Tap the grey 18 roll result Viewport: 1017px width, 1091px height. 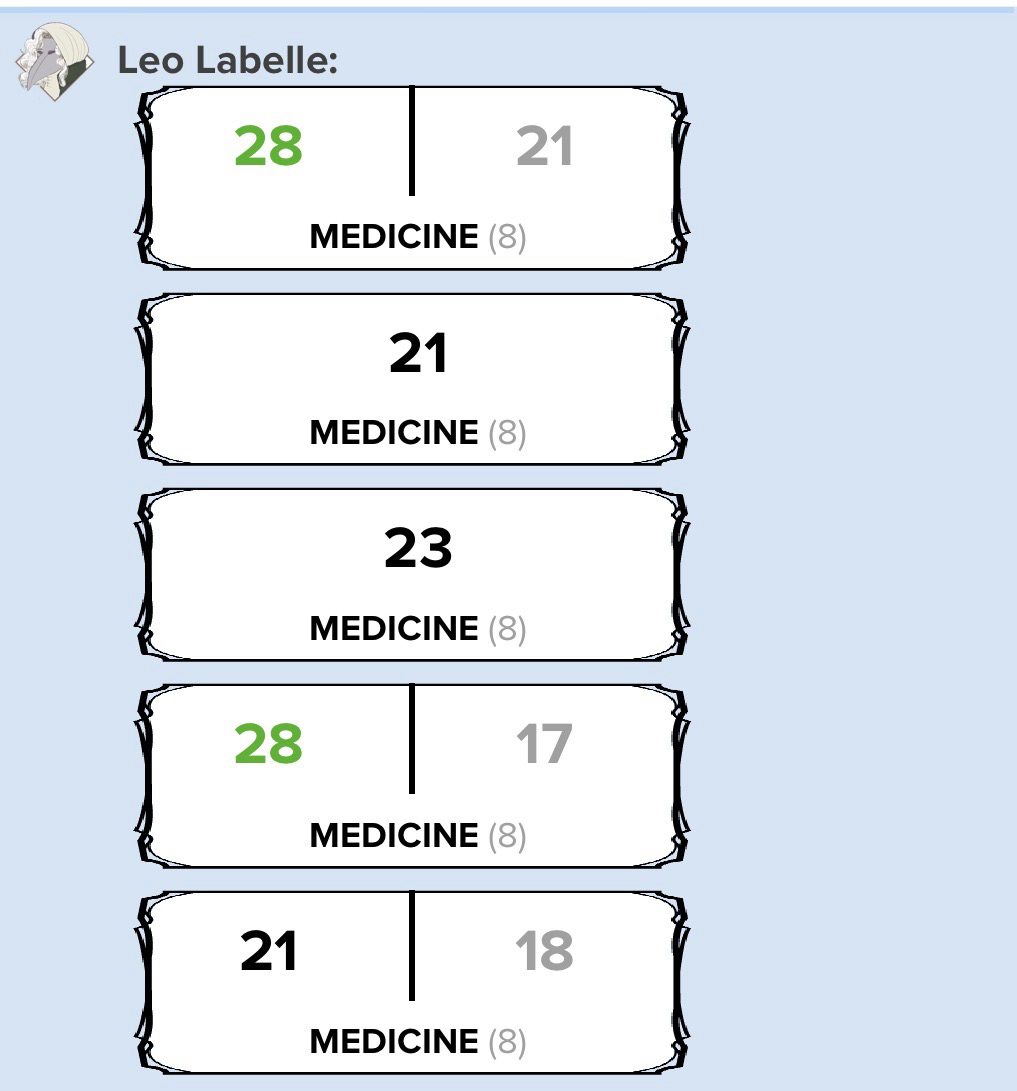click(545, 951)
